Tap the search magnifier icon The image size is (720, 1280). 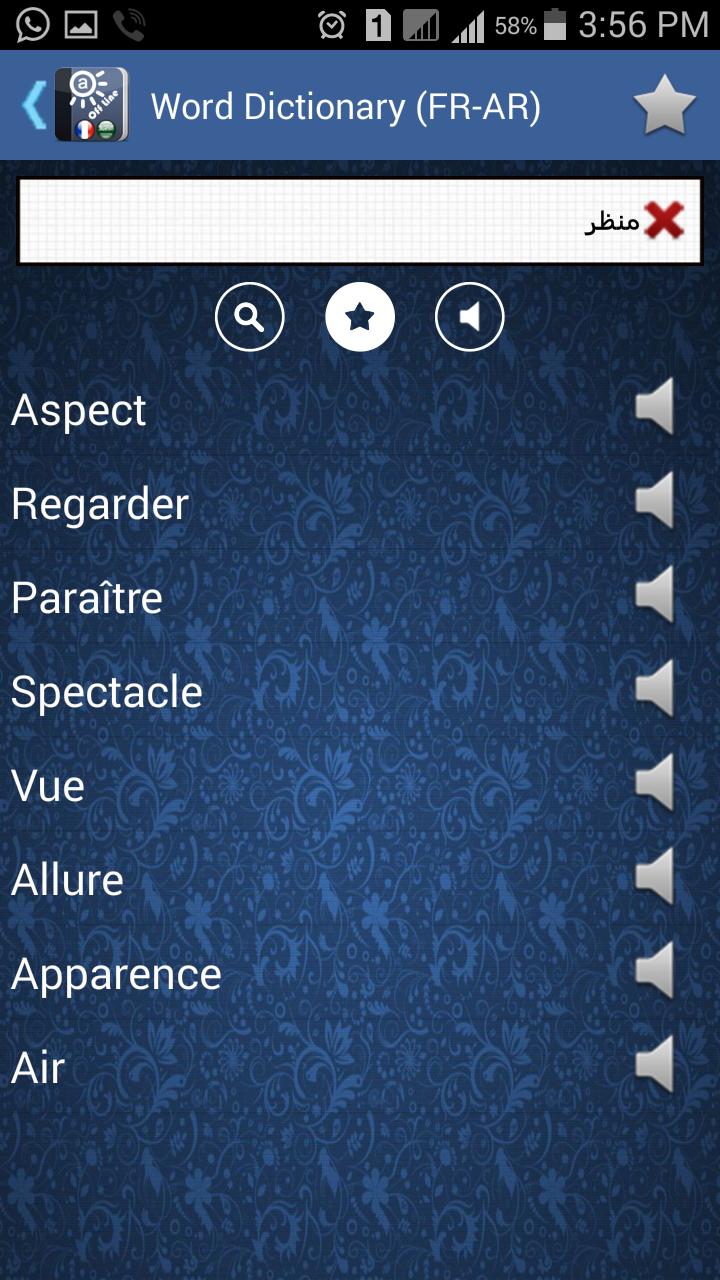pos(251,316)
